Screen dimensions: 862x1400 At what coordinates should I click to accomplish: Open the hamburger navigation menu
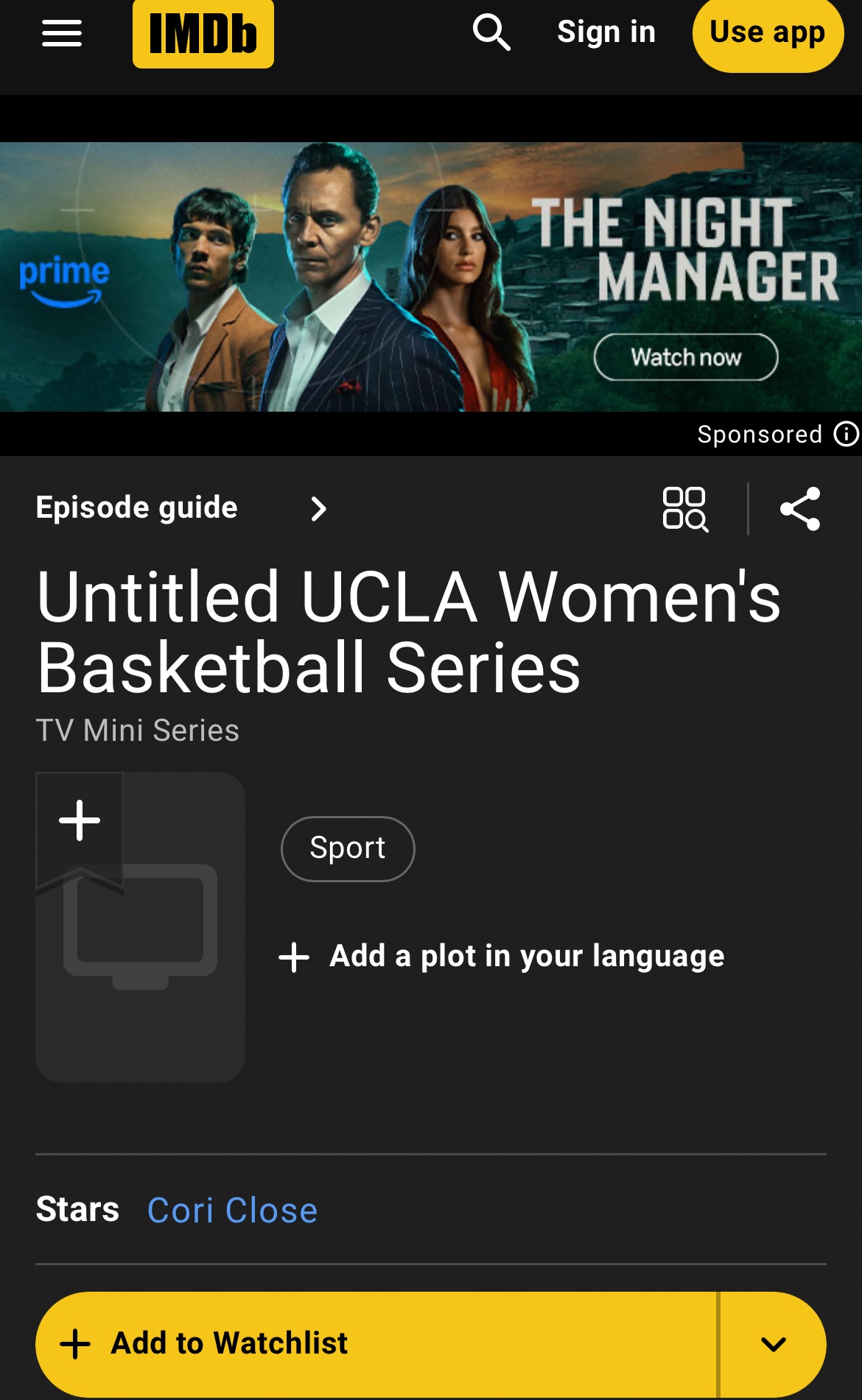62,33
